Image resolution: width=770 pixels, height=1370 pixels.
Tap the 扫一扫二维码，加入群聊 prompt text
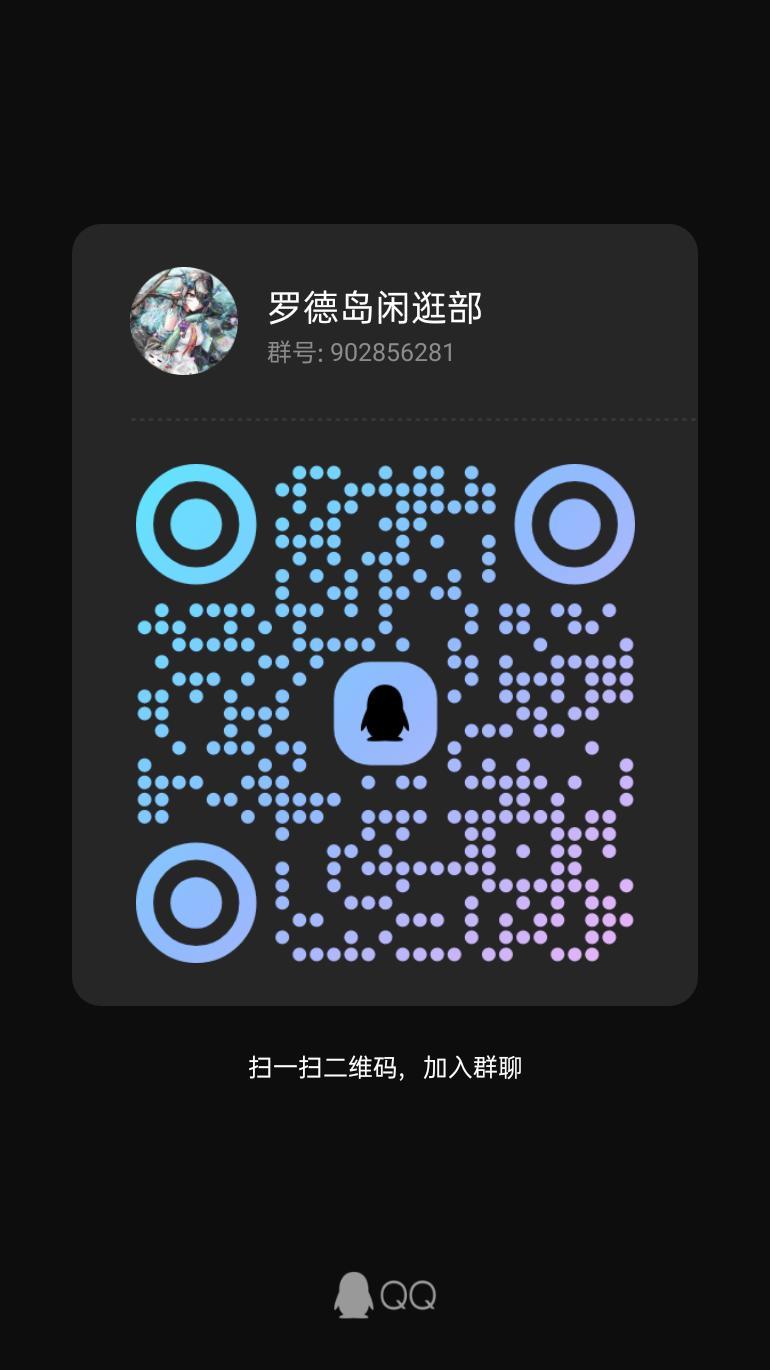[x=385, y=1068]
